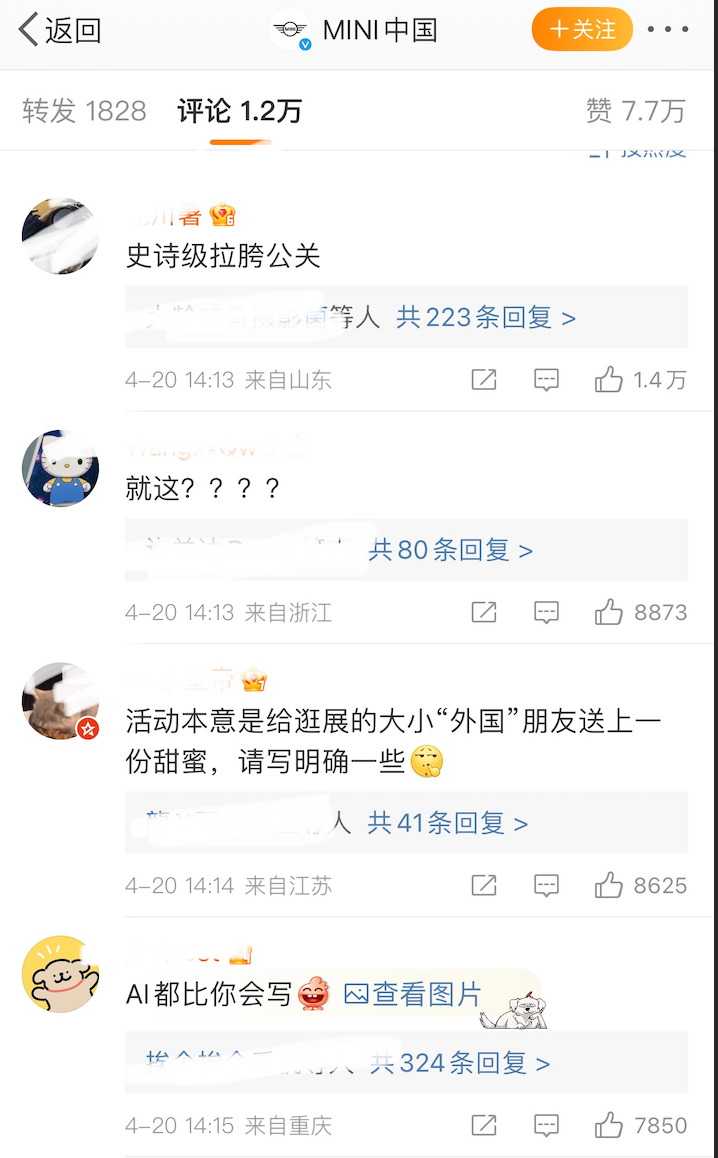The image size is (718, 1158).
Task: Like the AI都比你会写 comment
Action: [609, 1125]
